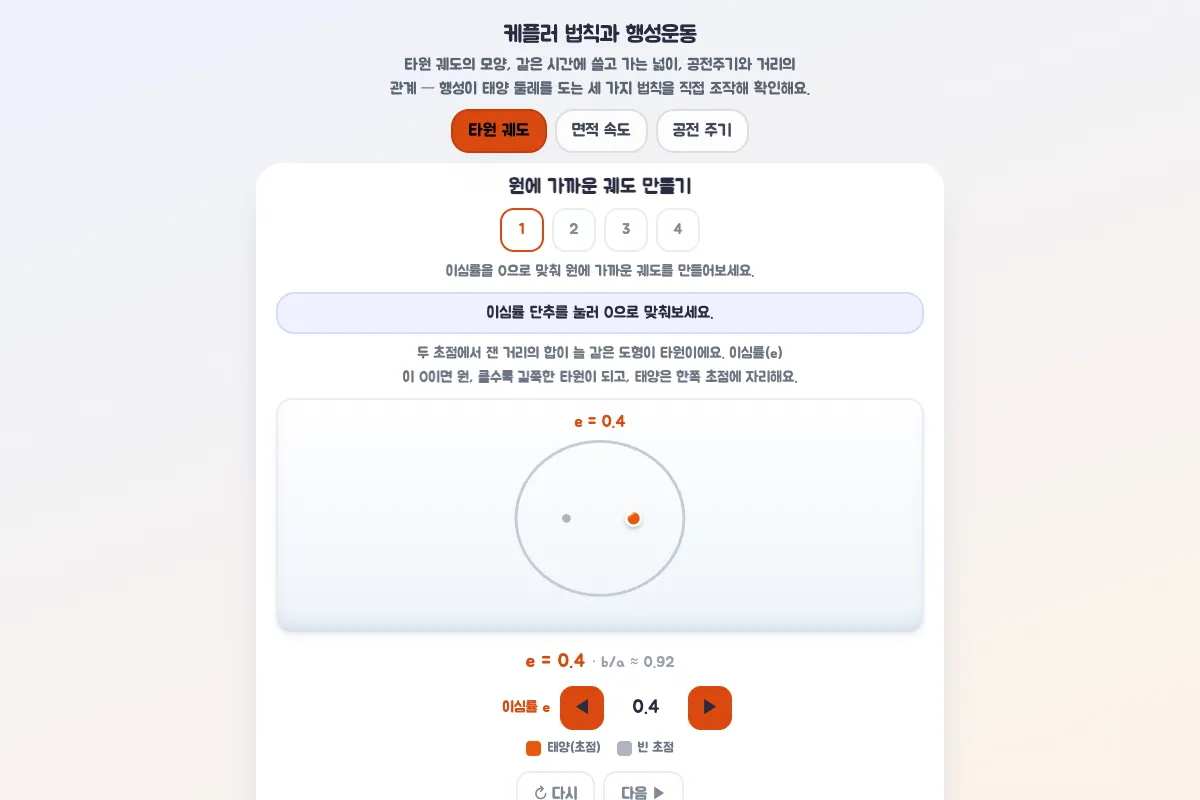1200x800 pixels.
Task: Increase eccentricity with the right arrow
Action: [710, 708]
